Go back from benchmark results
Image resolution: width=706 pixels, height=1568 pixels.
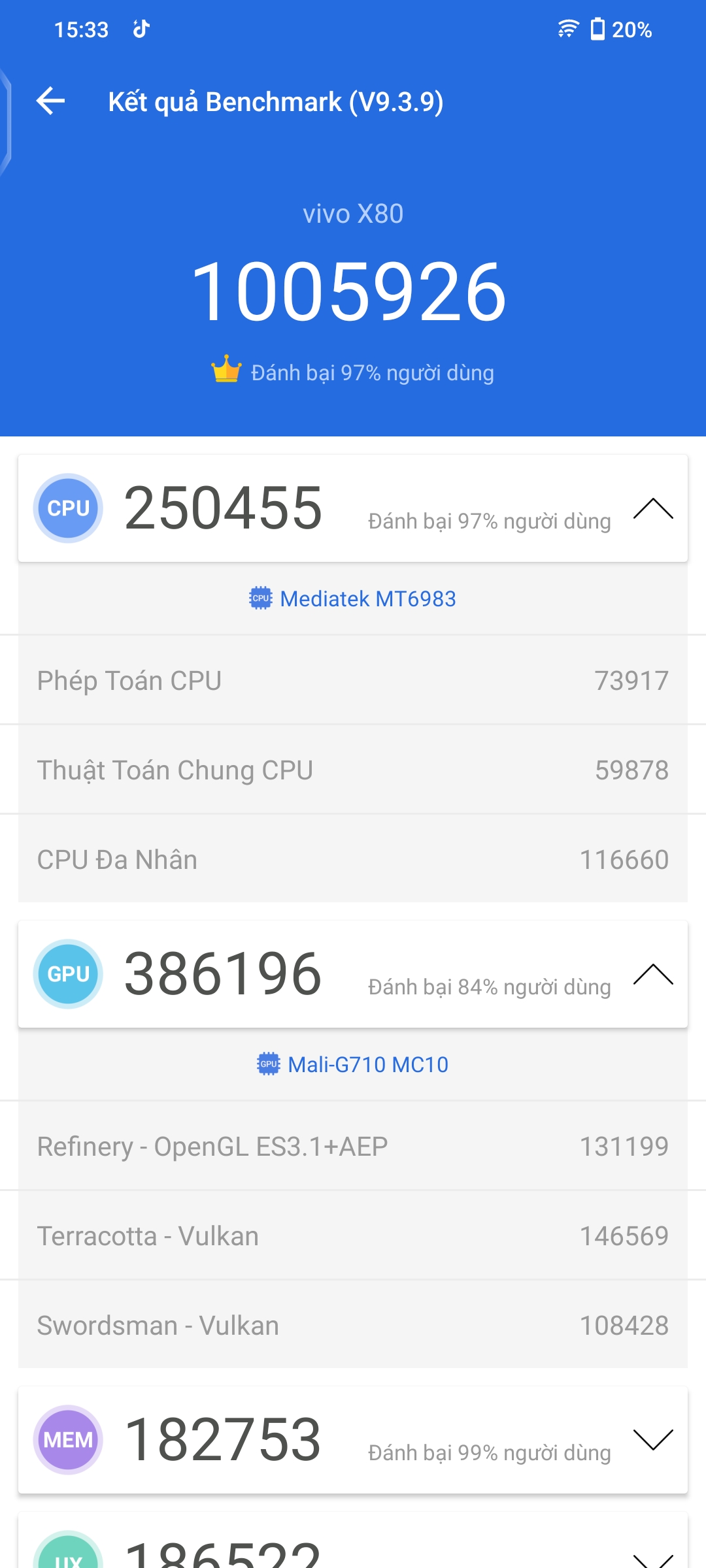pyautogui.click(x=51, y=101)
